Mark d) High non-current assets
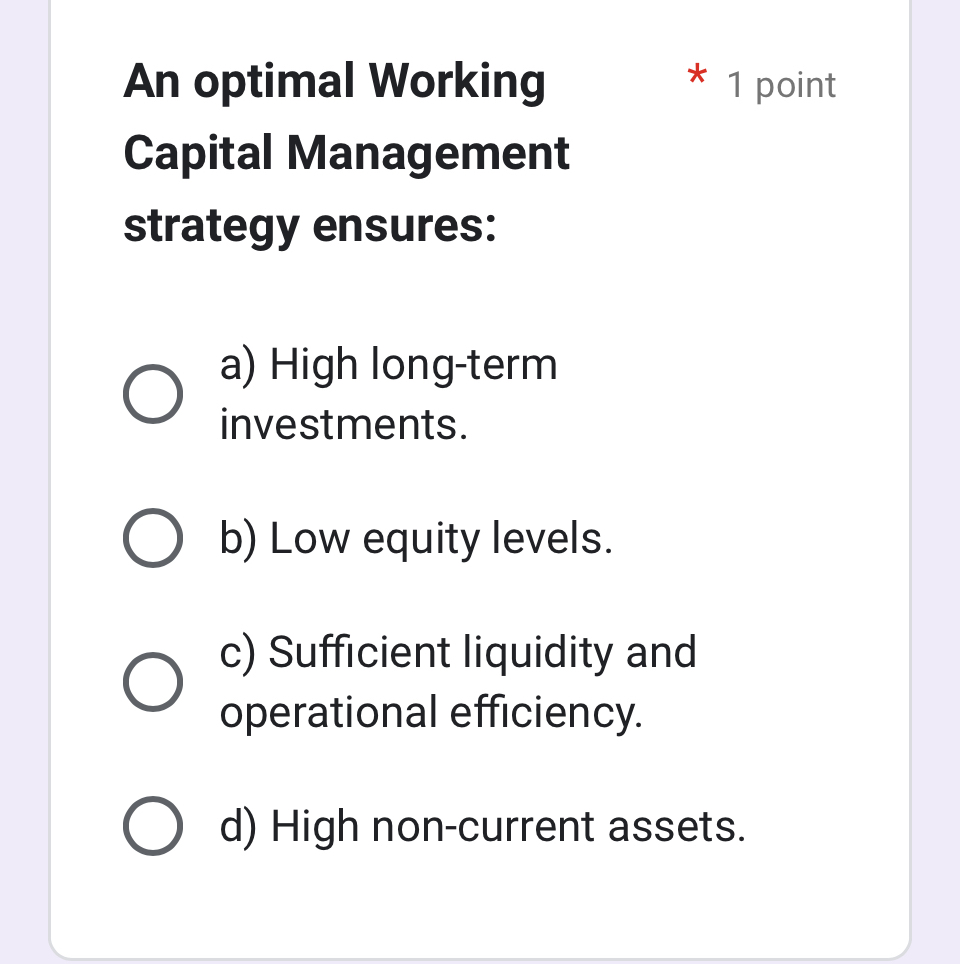The width and height of the screenshot is (960, 964). [153, 827]
